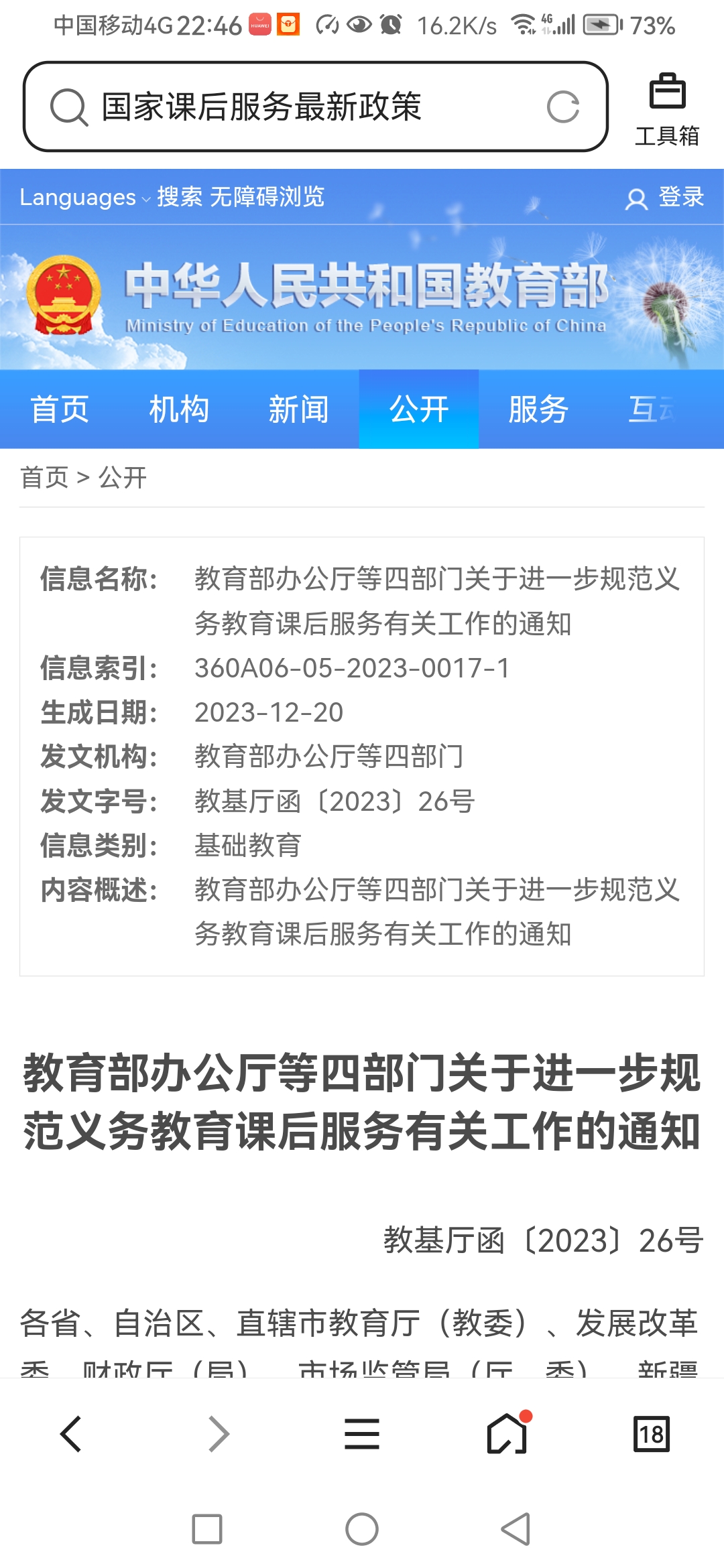This screenshot has width=724, height=1568.
Task: Switch to the 新闻 tab
Action: click(299, 409)
